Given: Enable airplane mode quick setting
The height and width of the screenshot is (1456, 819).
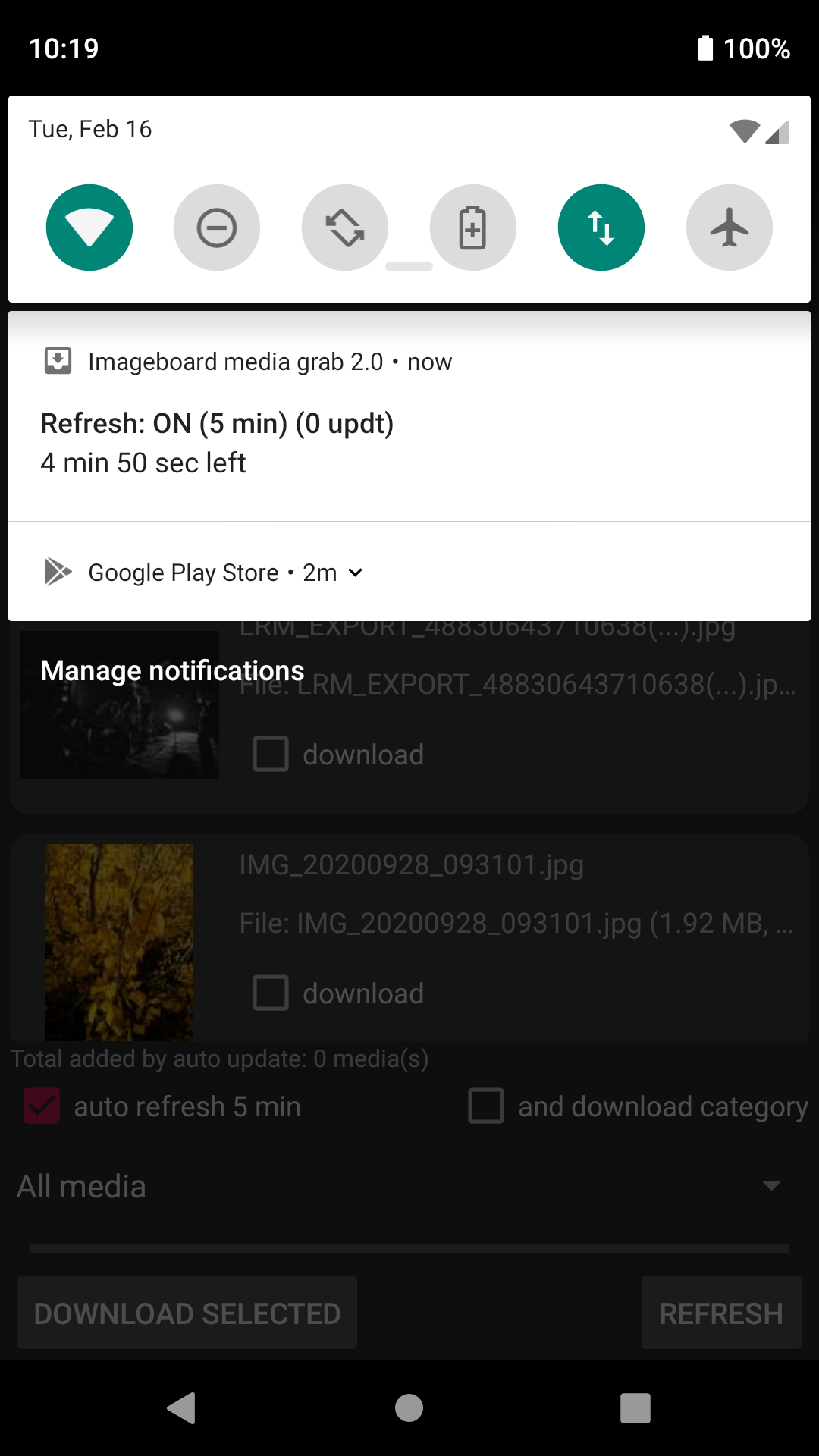Looking at the screenshot, I should 730,227.
